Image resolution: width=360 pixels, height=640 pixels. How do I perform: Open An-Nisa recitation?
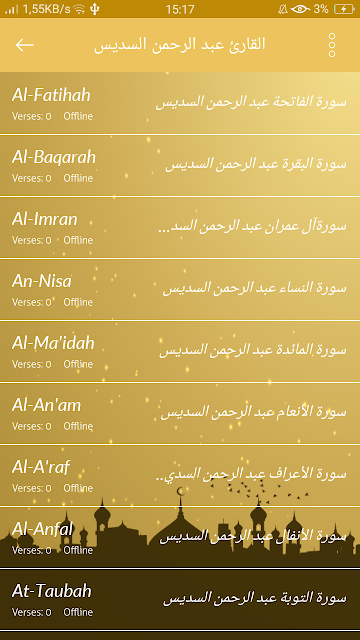tap(180, 289)
